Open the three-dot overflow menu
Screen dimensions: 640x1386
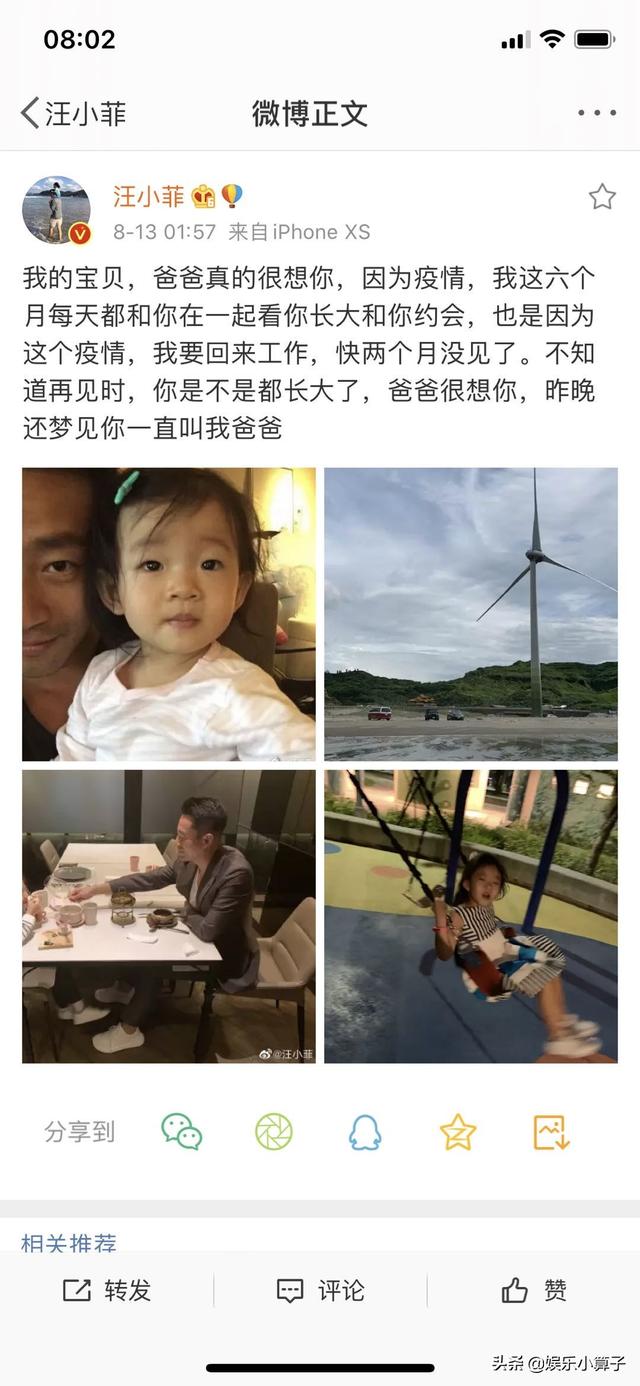click(597, 113)
